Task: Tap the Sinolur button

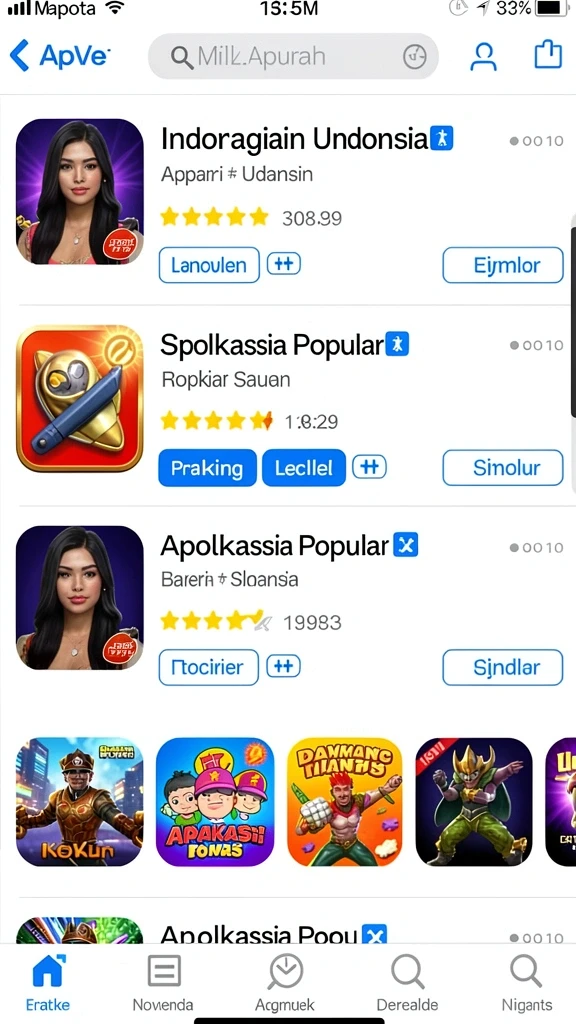Action: tap(503, 468)
